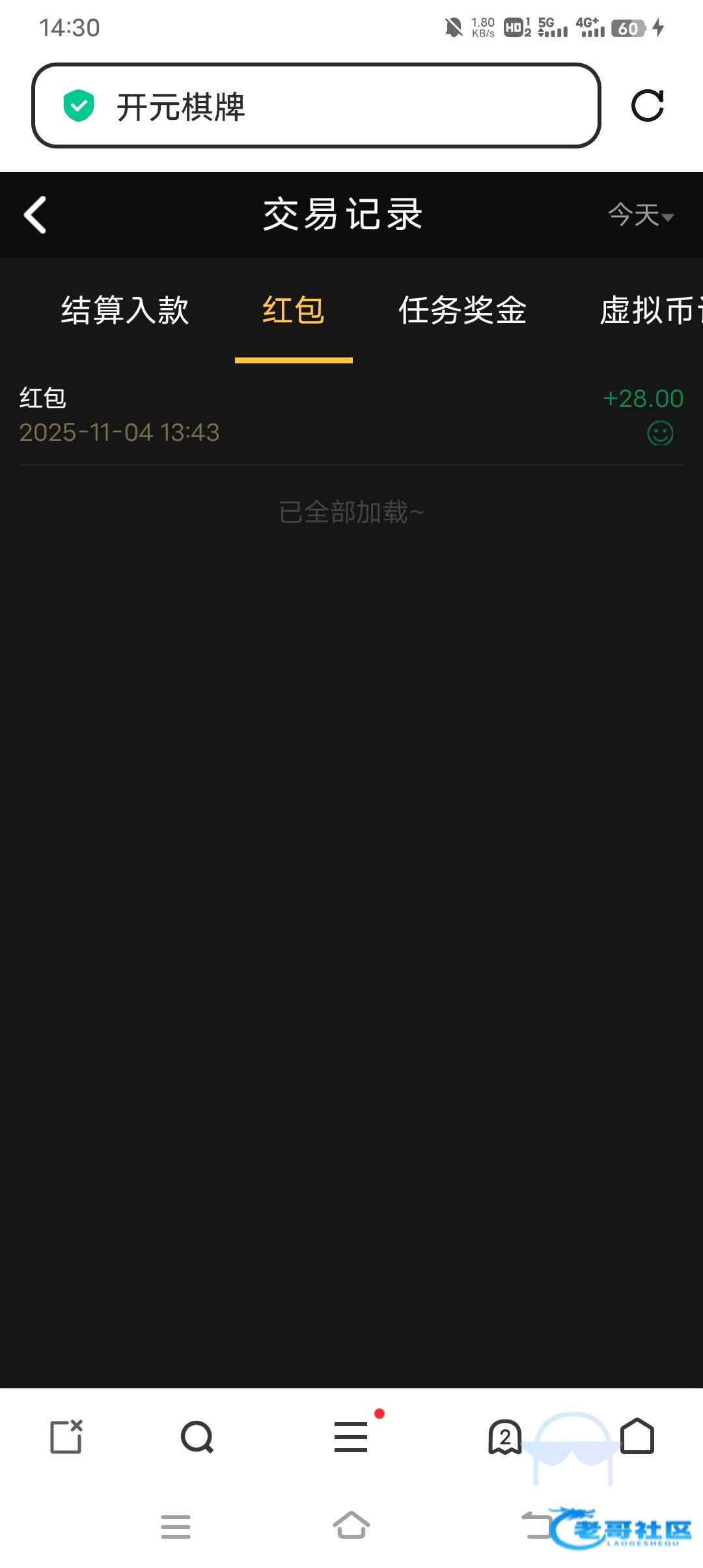
Task: Open the 今天 date filter dropdown
Action: tap(641, 215)
